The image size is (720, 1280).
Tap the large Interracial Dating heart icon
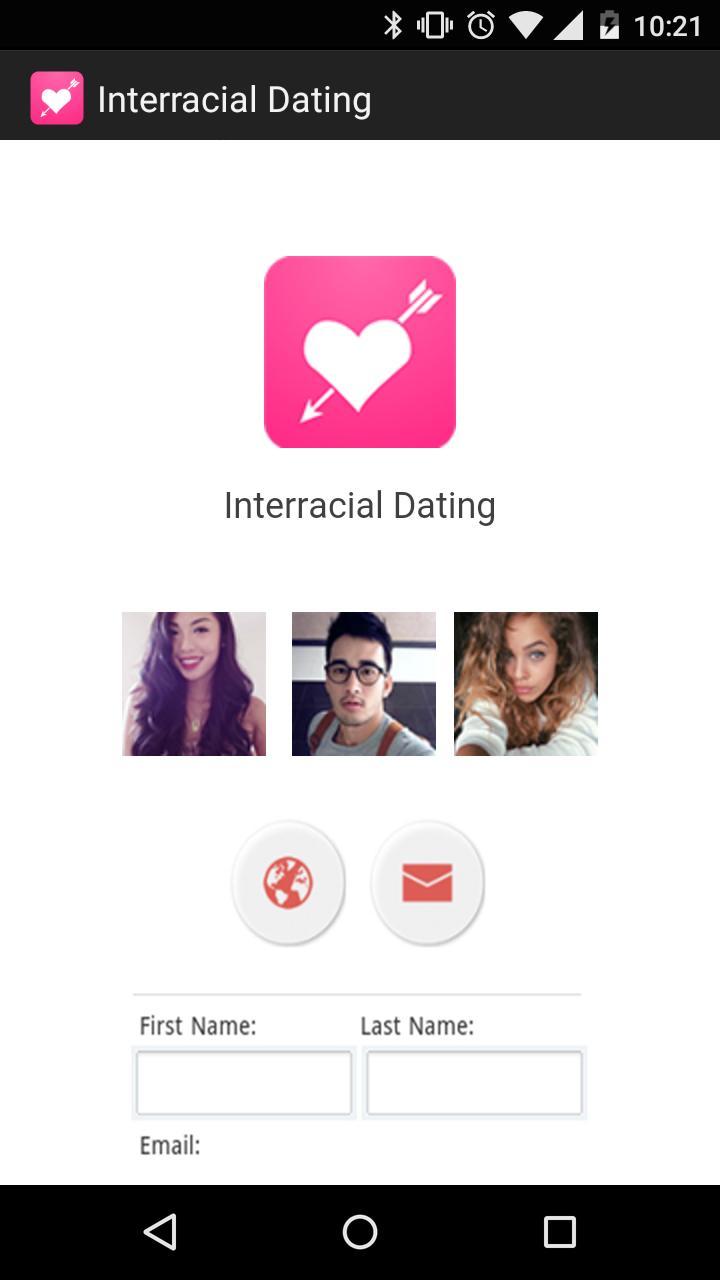(x=360, y=351)
